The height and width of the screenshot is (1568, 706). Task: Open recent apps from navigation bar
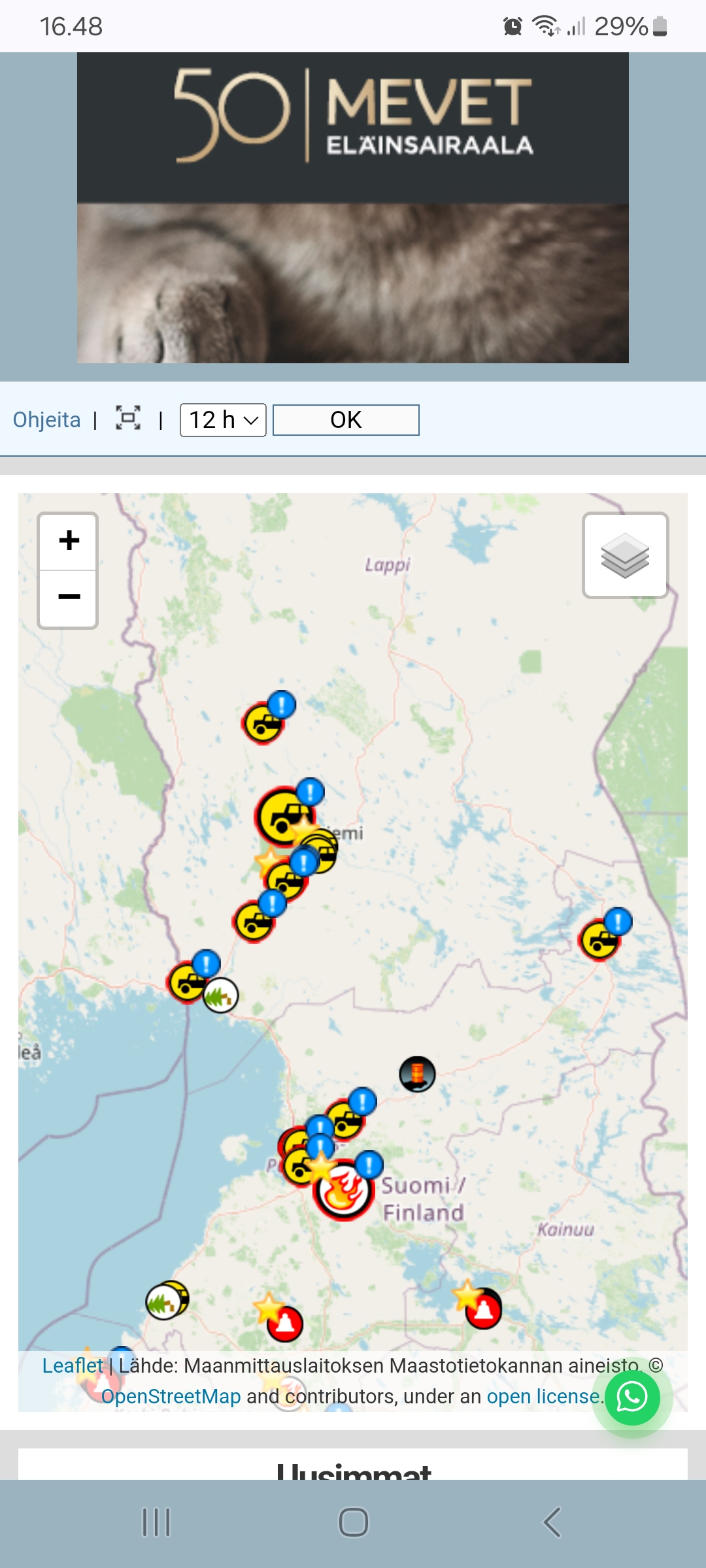coord(156,1522)
